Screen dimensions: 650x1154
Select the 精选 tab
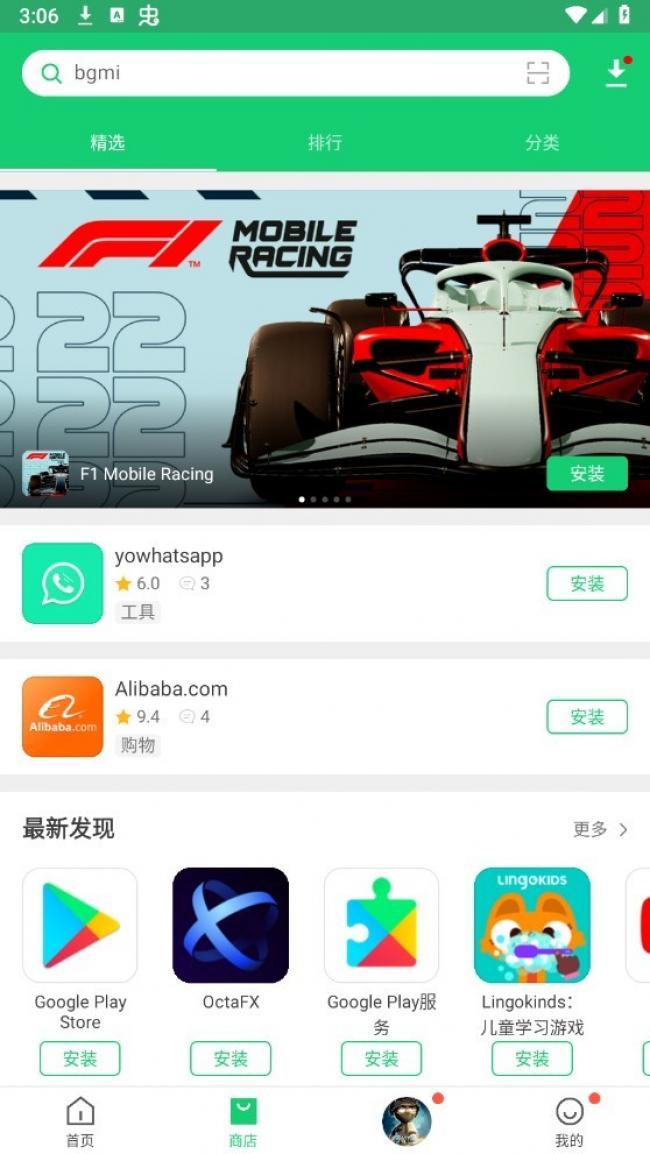coord(107,142)
